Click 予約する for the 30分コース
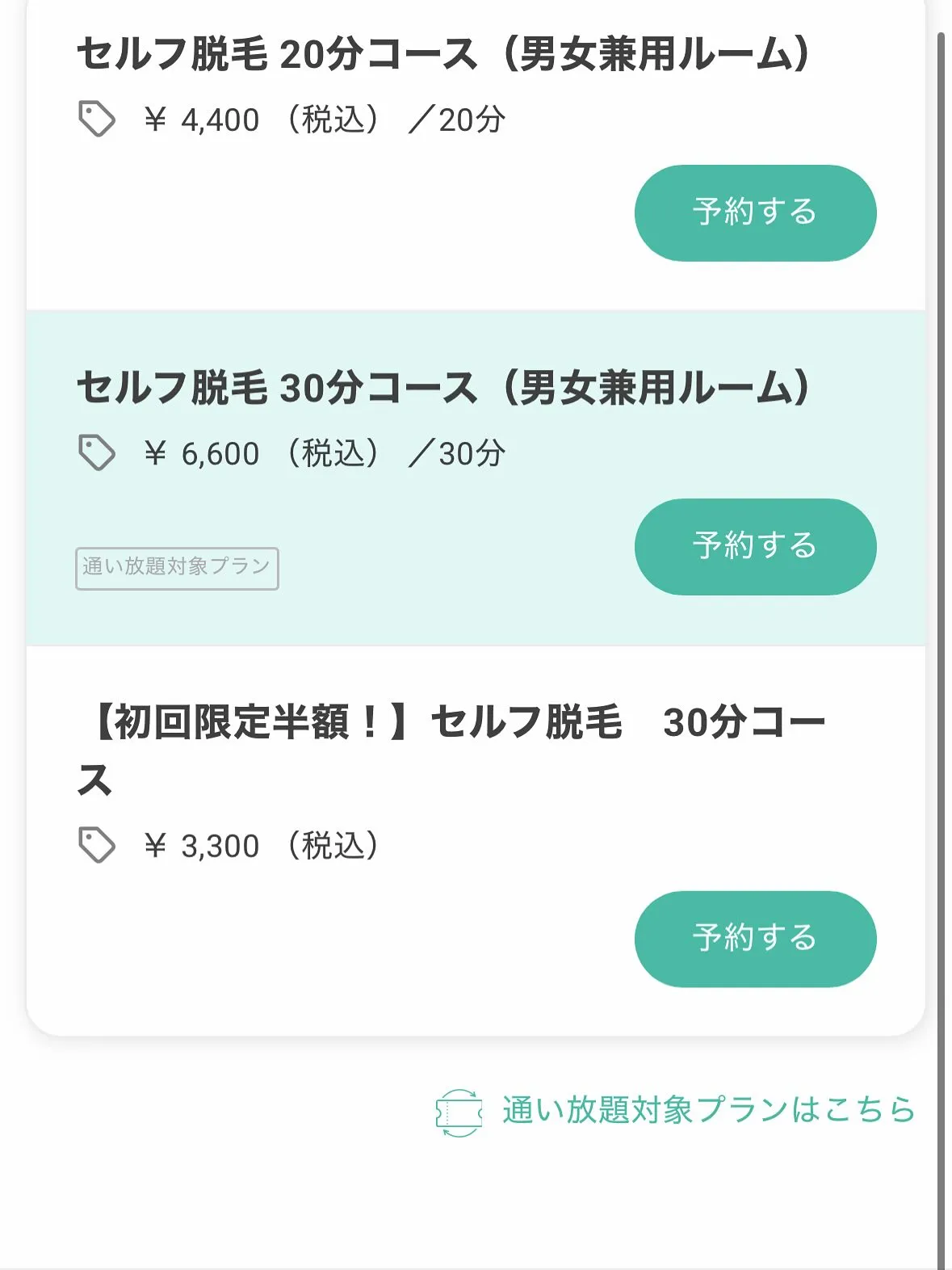Screen dimensions: 952x1270 pyautogui.click(x=754, y=546)
